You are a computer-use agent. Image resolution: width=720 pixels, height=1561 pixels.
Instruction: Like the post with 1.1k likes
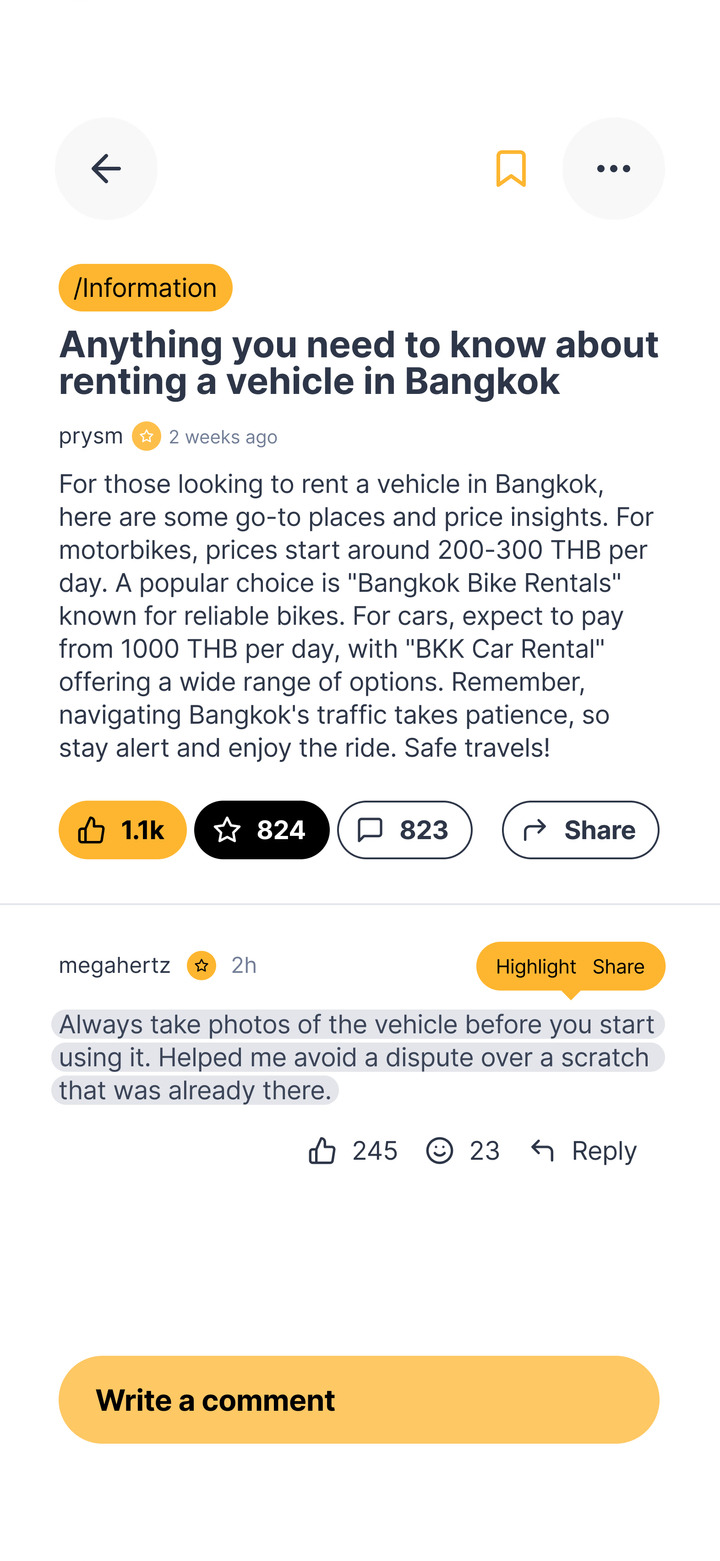(x=122, y=830)
